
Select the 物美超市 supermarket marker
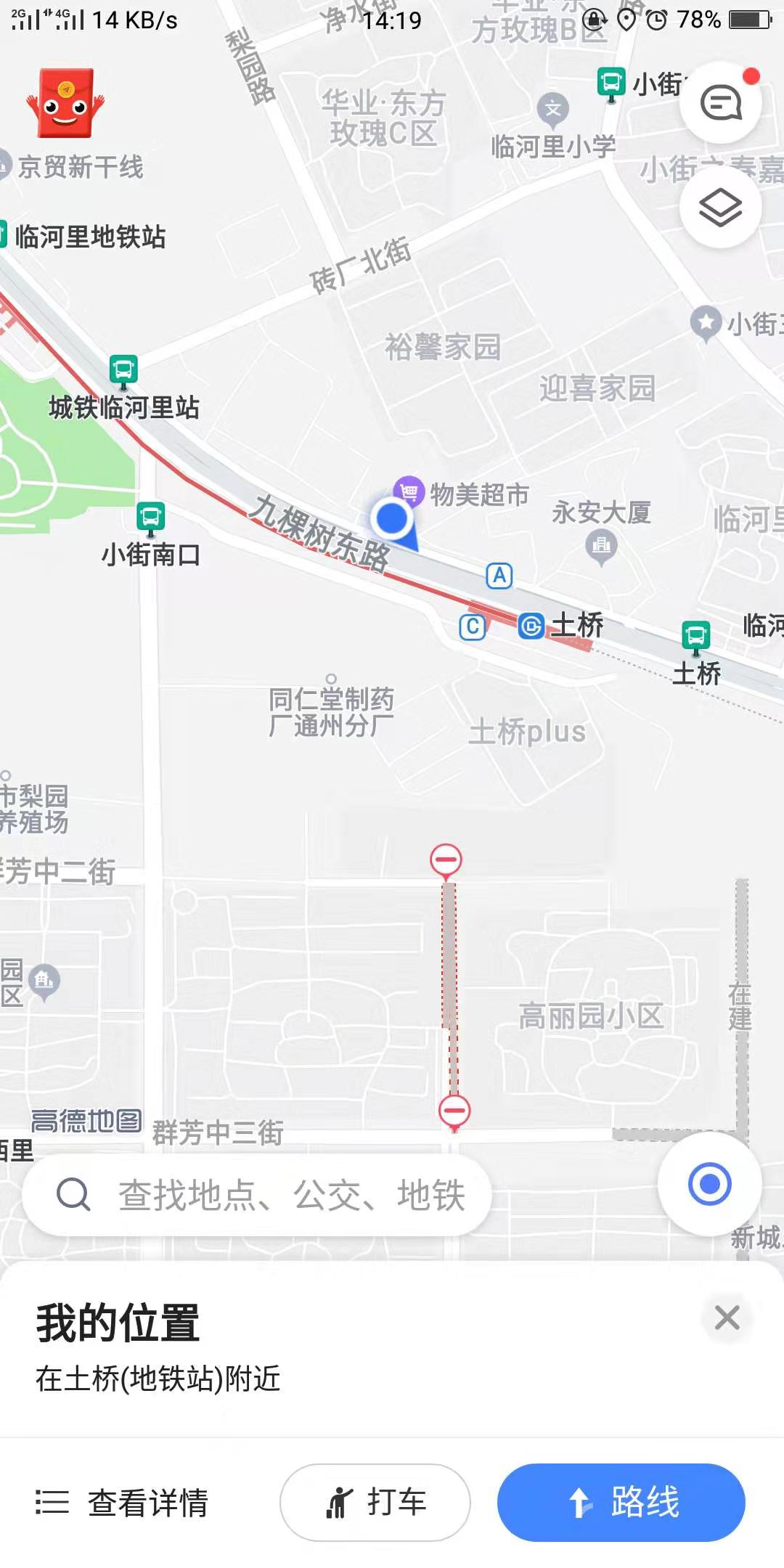[x=409, y=492]
